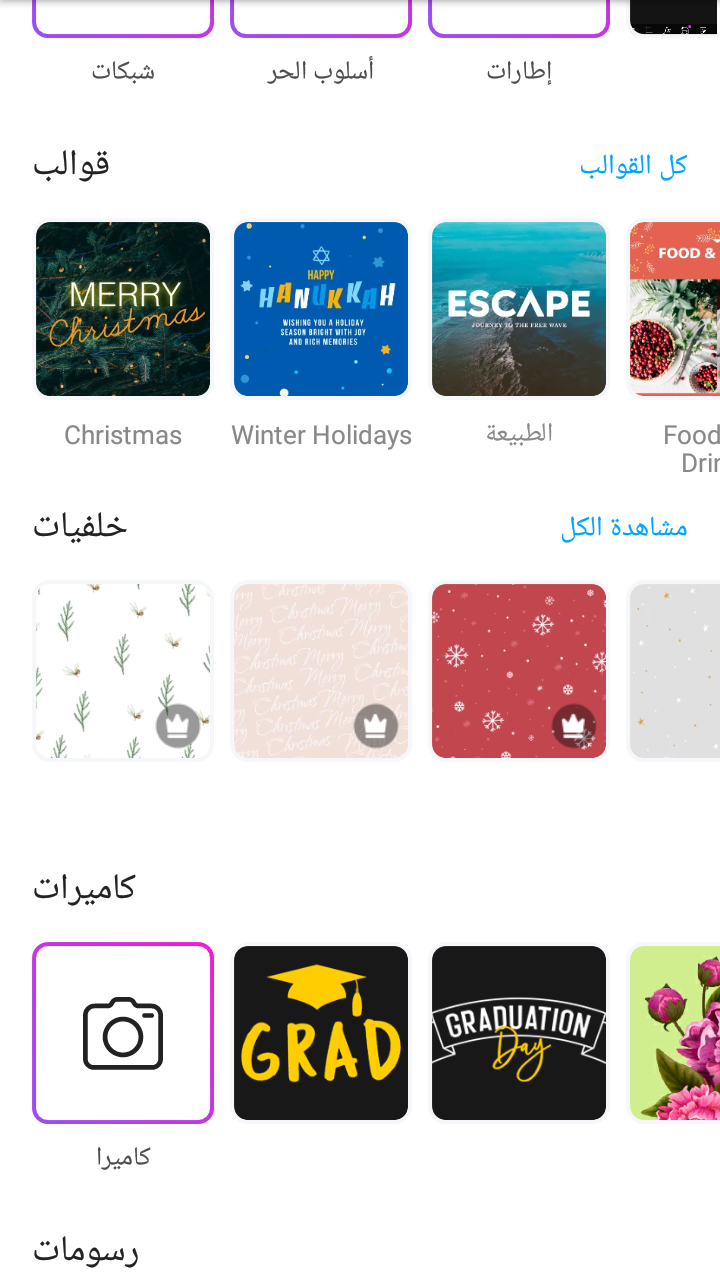Open the Food & Drink template
This screenshot has height=1280, width=720.
click(x=674, y=309)
